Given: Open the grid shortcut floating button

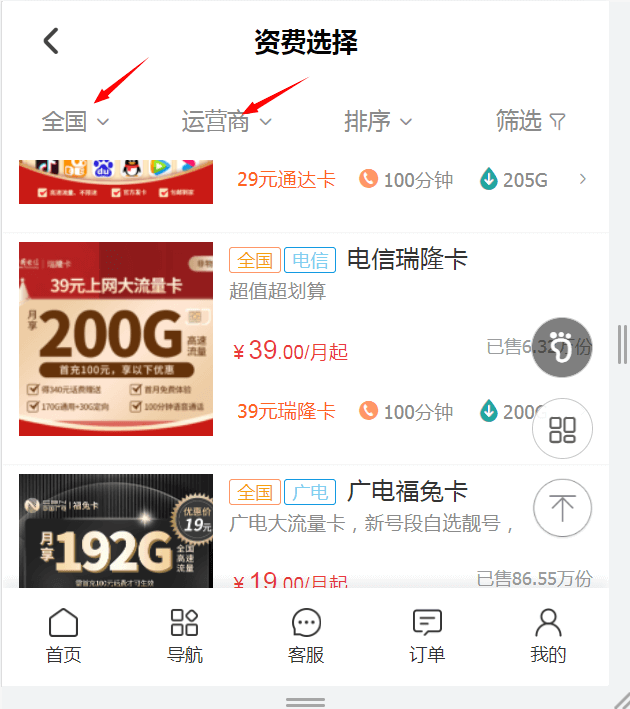Looking at the screenshot, I should (x=562, y=429).
